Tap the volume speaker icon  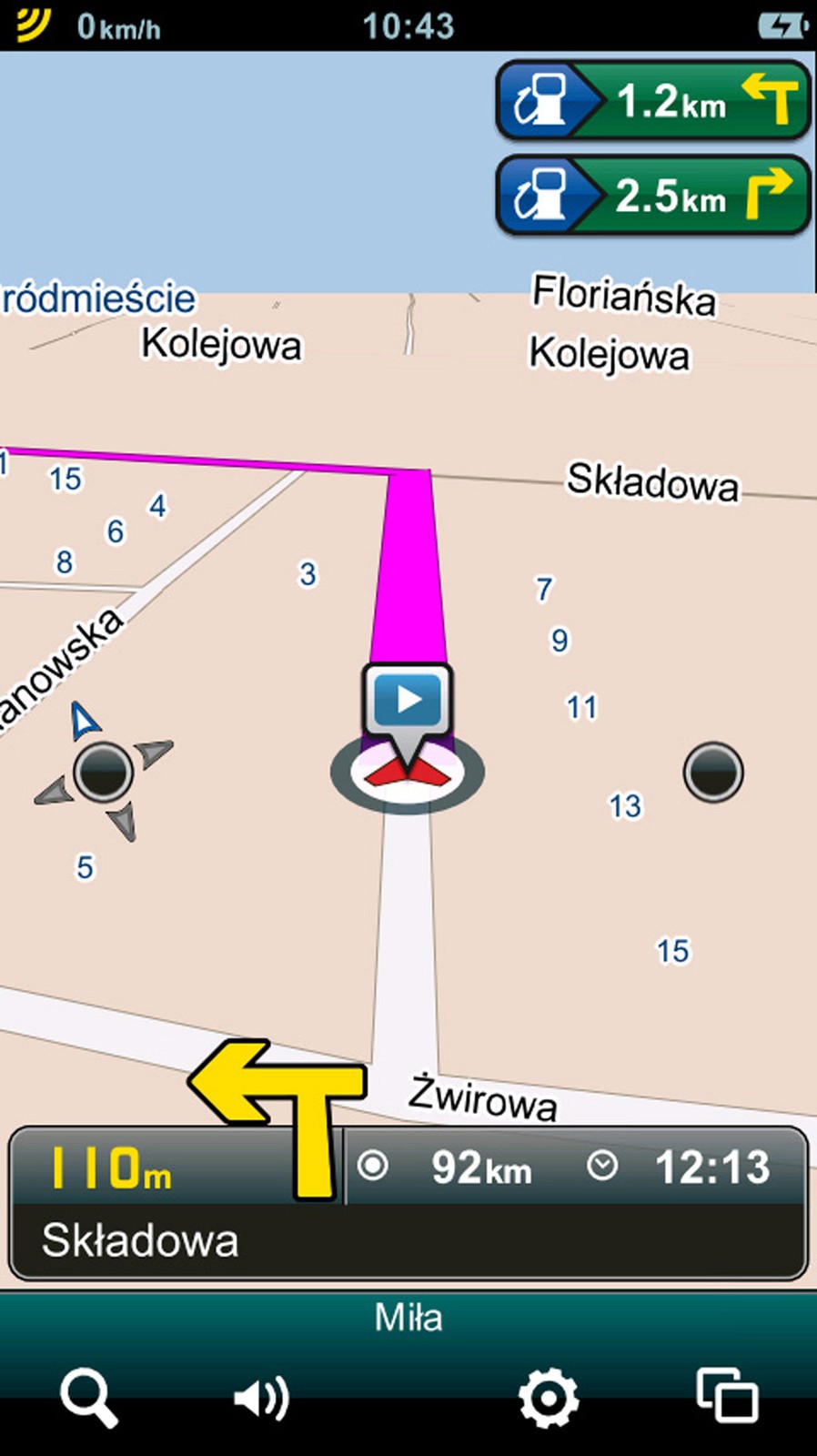click(x=261, y=1398)
